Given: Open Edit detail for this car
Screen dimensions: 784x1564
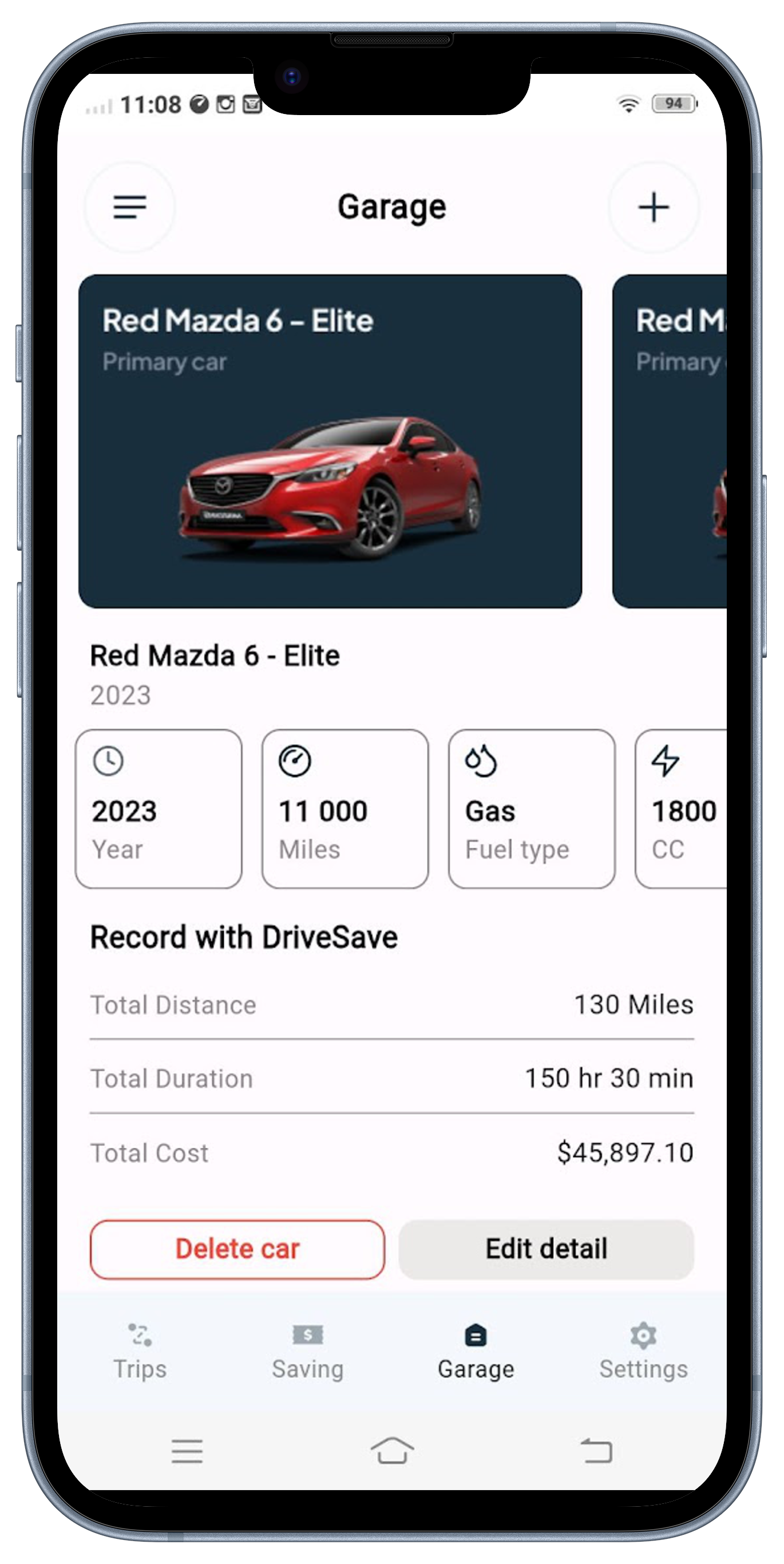Looking at the screenshot, I should (545, 1249).
